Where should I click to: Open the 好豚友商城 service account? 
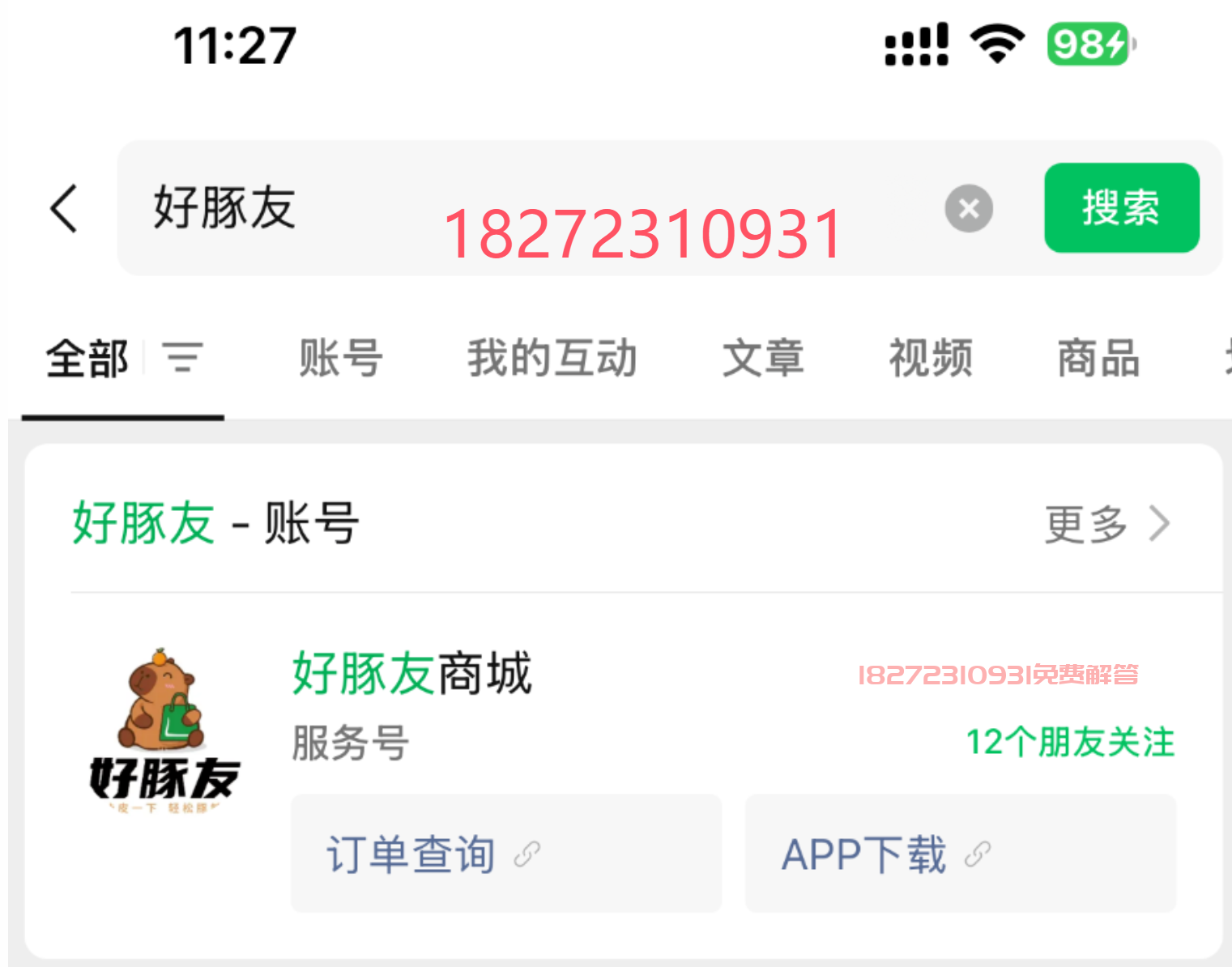pos(411,674)
